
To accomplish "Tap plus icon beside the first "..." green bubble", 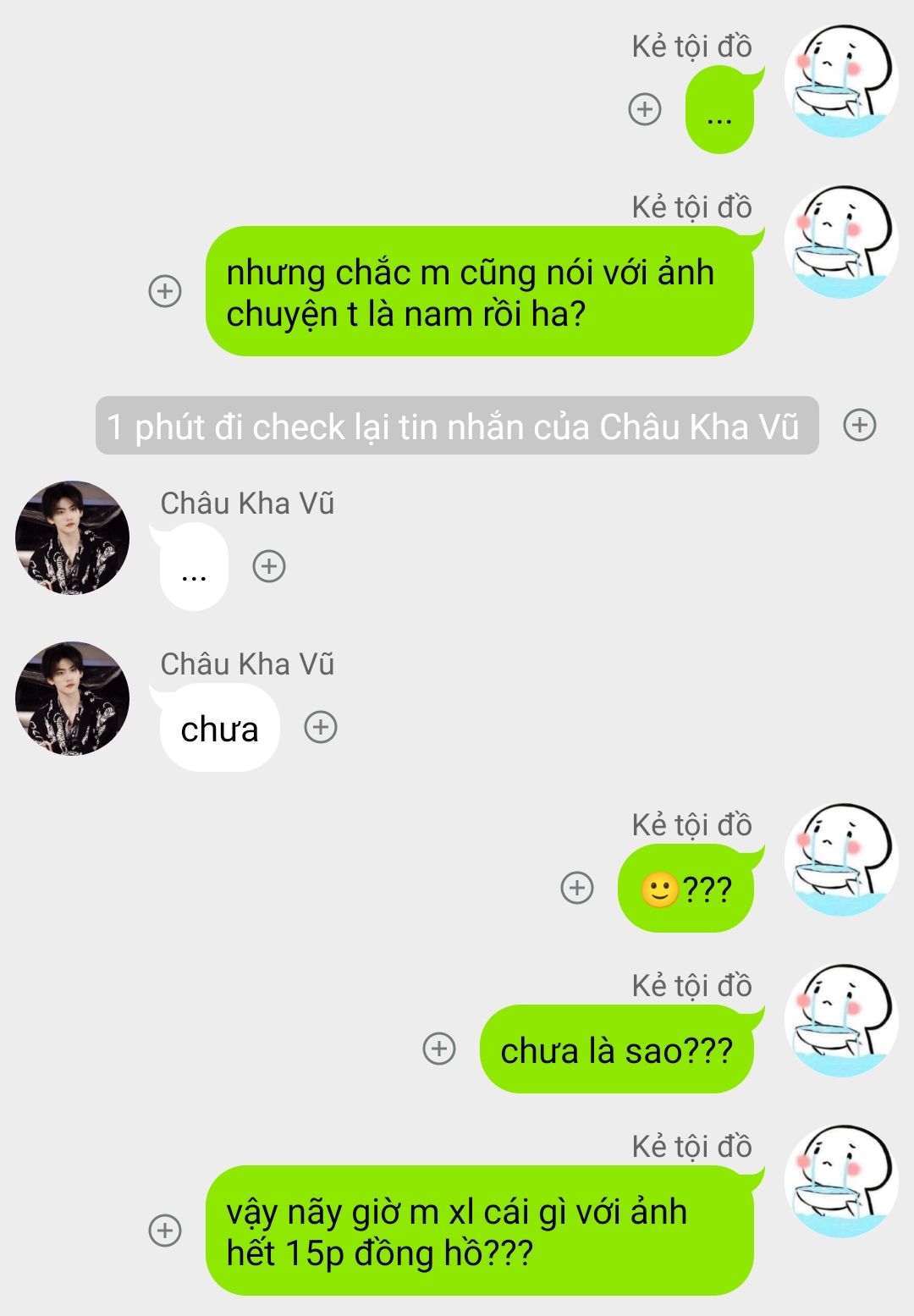I will pyautogui.click(x=645, y=109).
